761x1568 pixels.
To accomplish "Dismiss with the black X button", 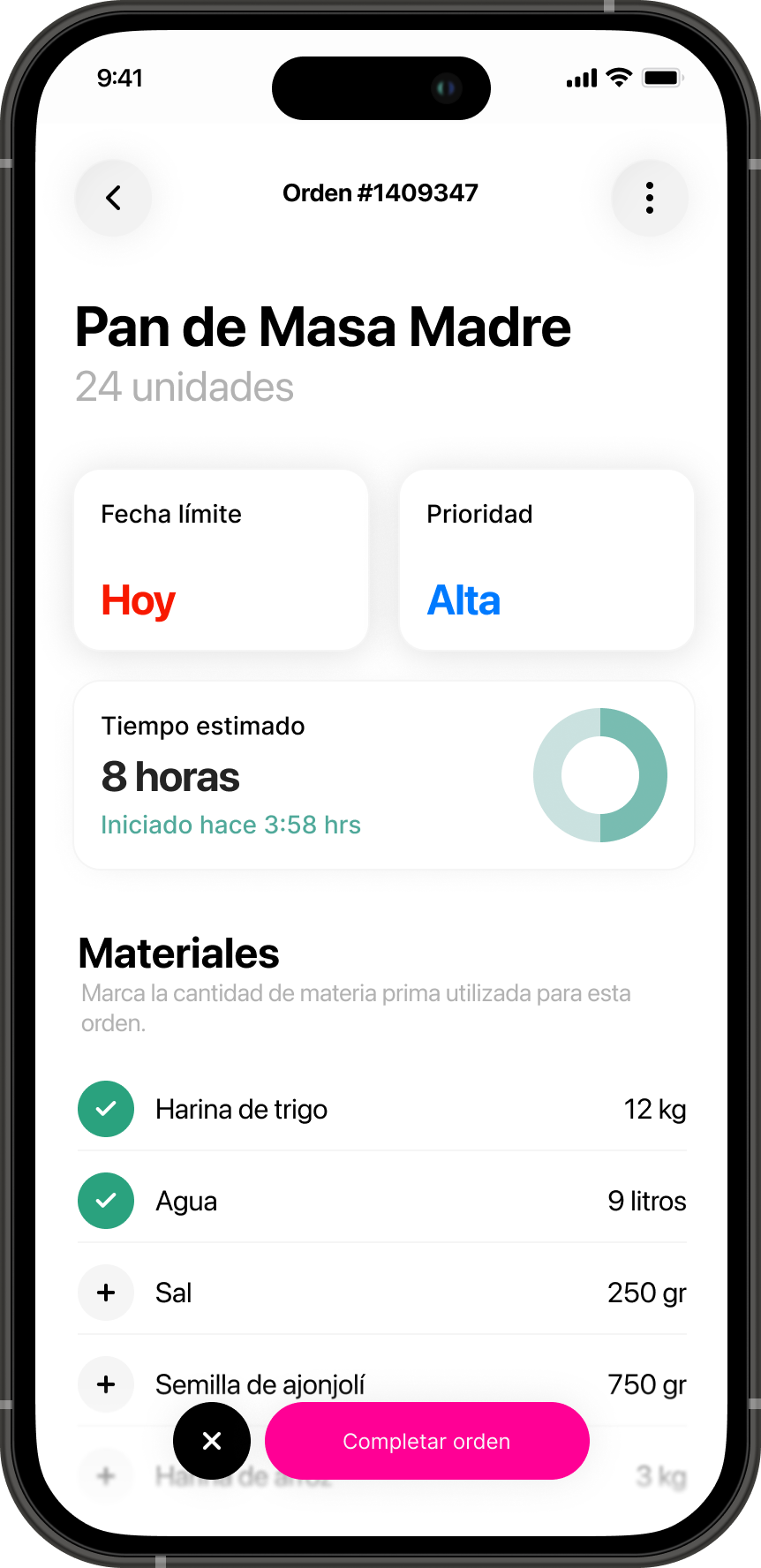I will pyautogui.click(x=212, y=1441).
